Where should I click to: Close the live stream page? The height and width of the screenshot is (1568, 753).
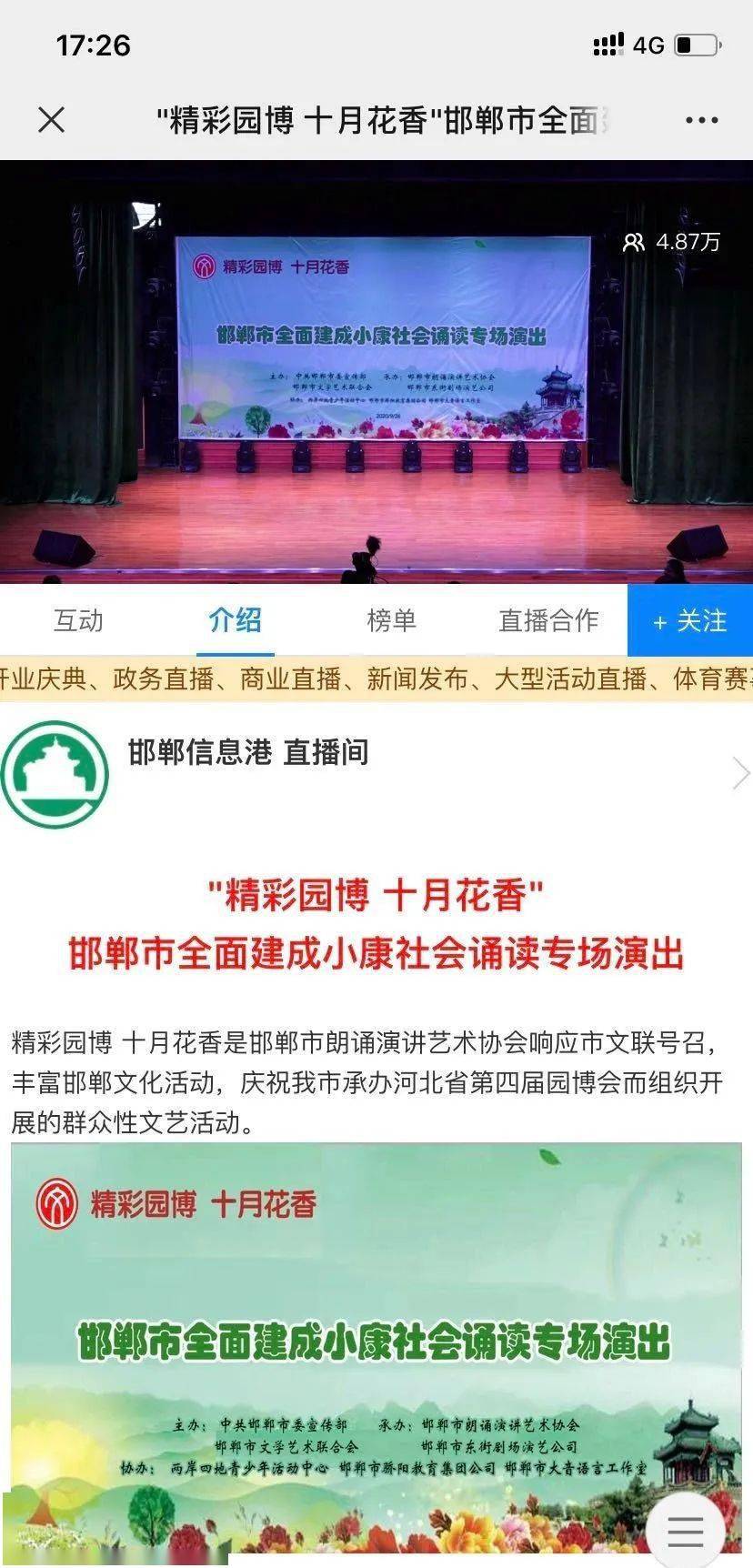(52, 119)
